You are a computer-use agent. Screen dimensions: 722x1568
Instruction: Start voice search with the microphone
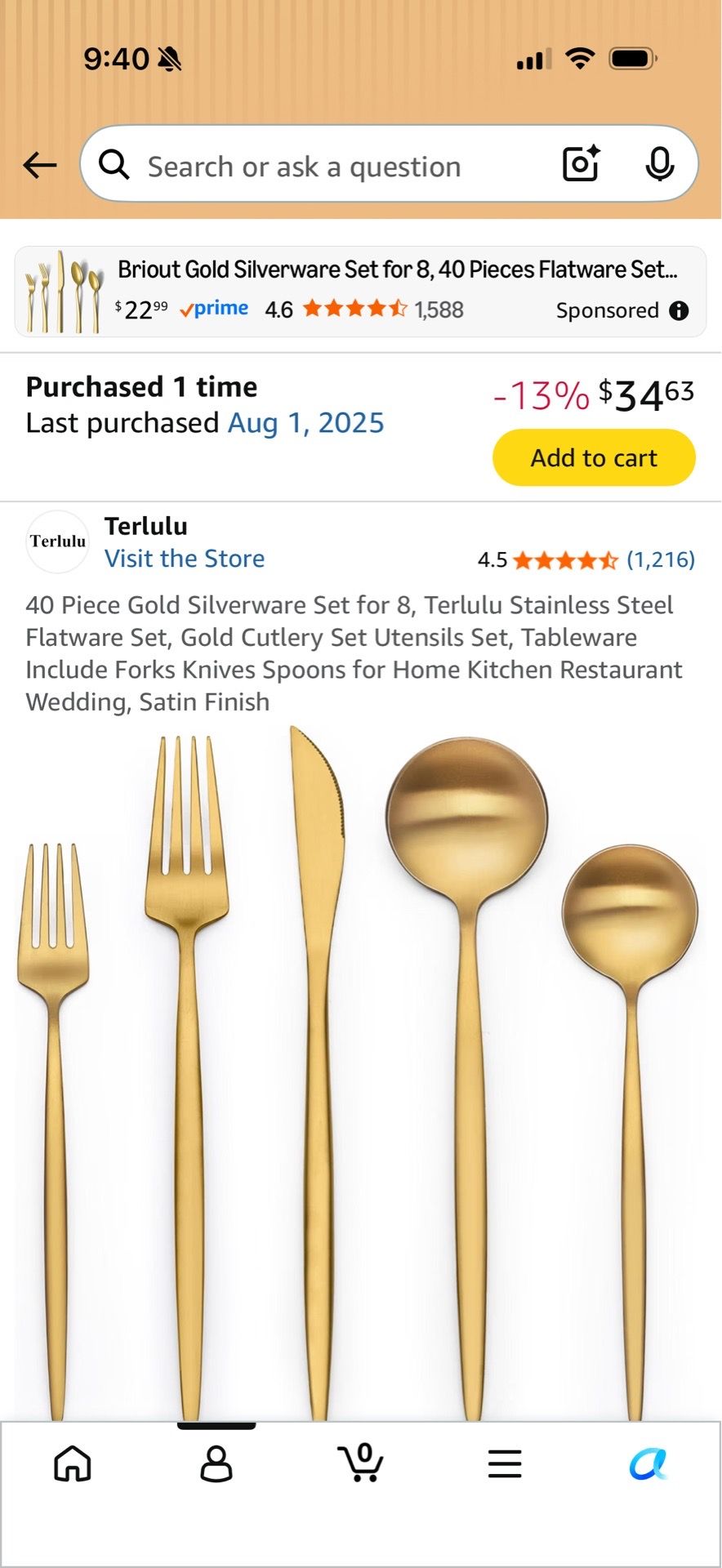pos(659,165)
